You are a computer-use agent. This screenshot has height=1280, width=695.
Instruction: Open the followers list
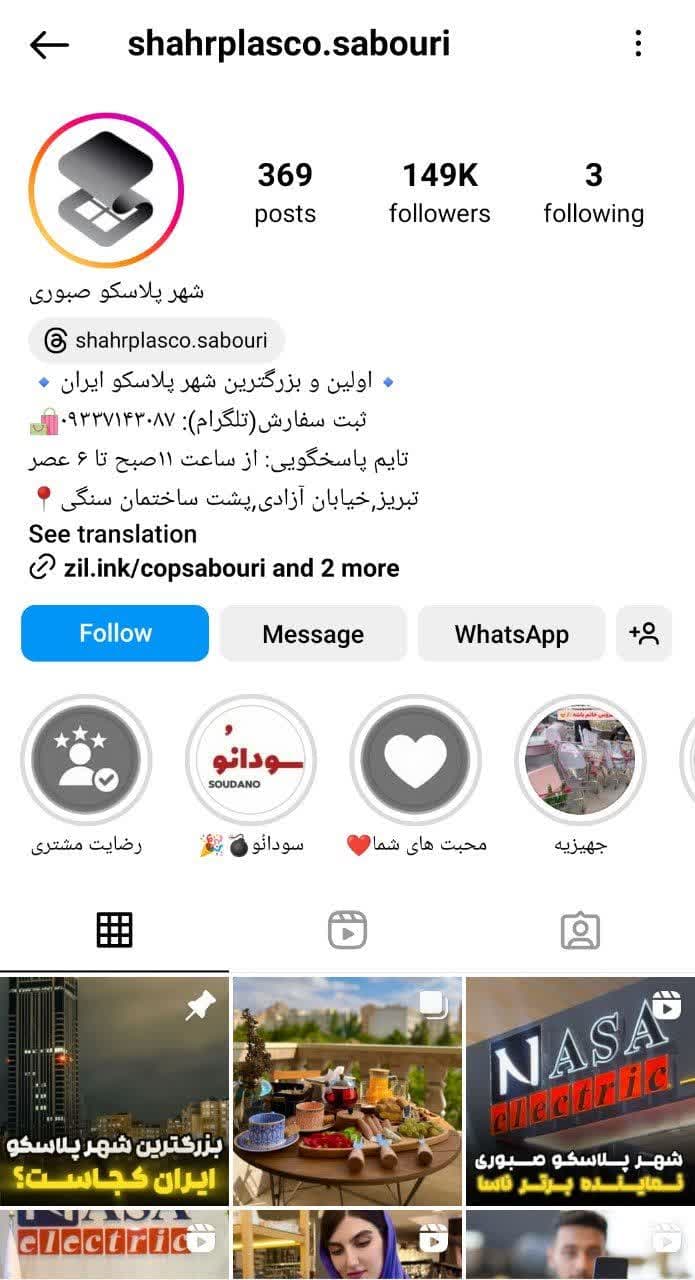coord(439,192)
